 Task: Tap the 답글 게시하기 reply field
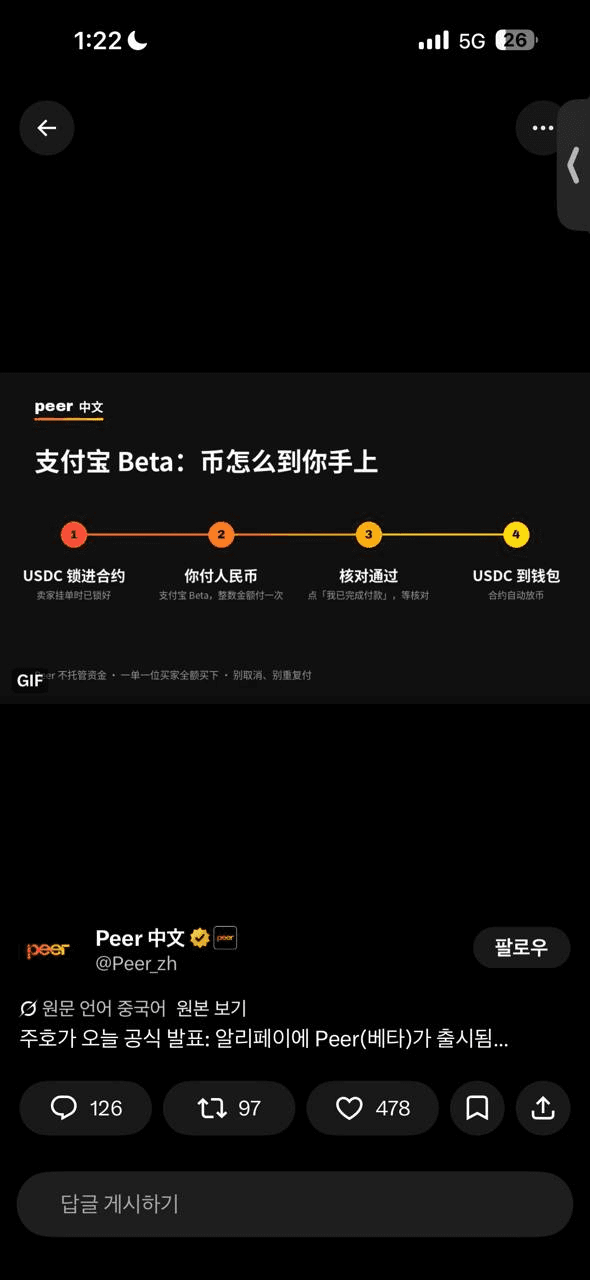pos(294,1204)
